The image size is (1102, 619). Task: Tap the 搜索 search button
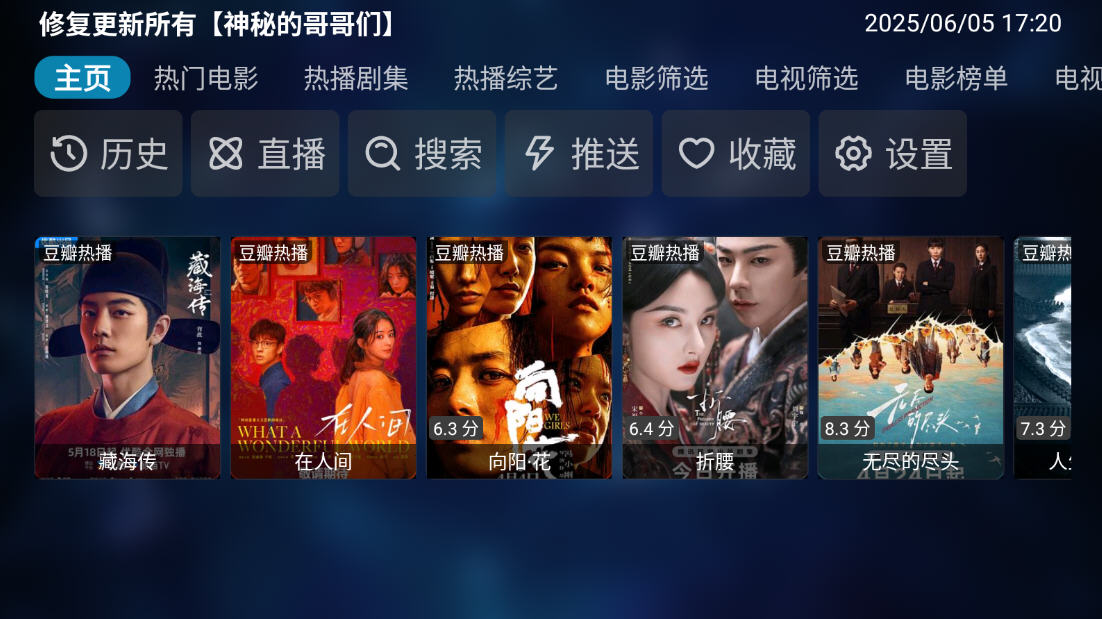[422, 154]
